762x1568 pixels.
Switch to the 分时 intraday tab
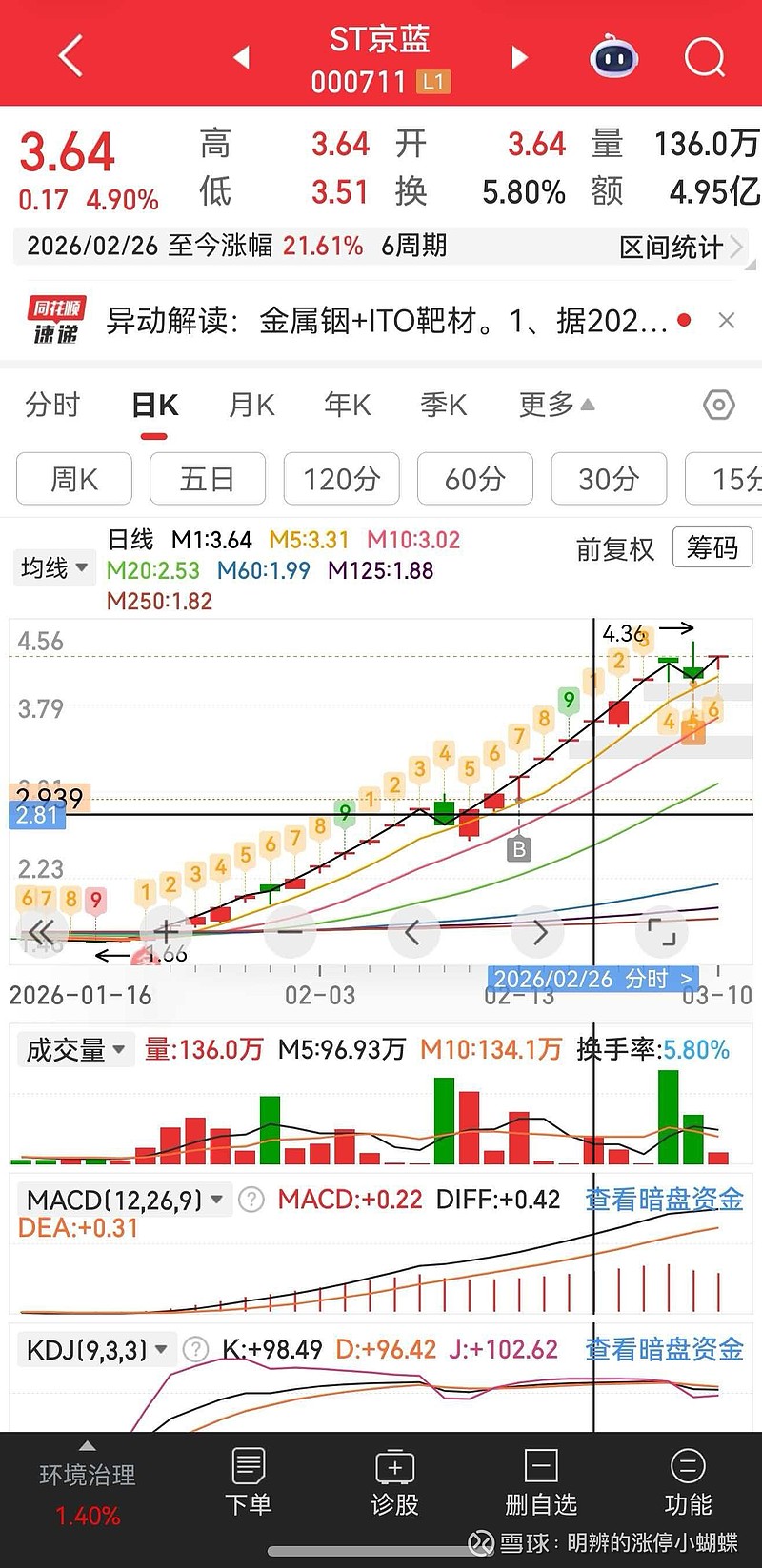coord(52,405)
